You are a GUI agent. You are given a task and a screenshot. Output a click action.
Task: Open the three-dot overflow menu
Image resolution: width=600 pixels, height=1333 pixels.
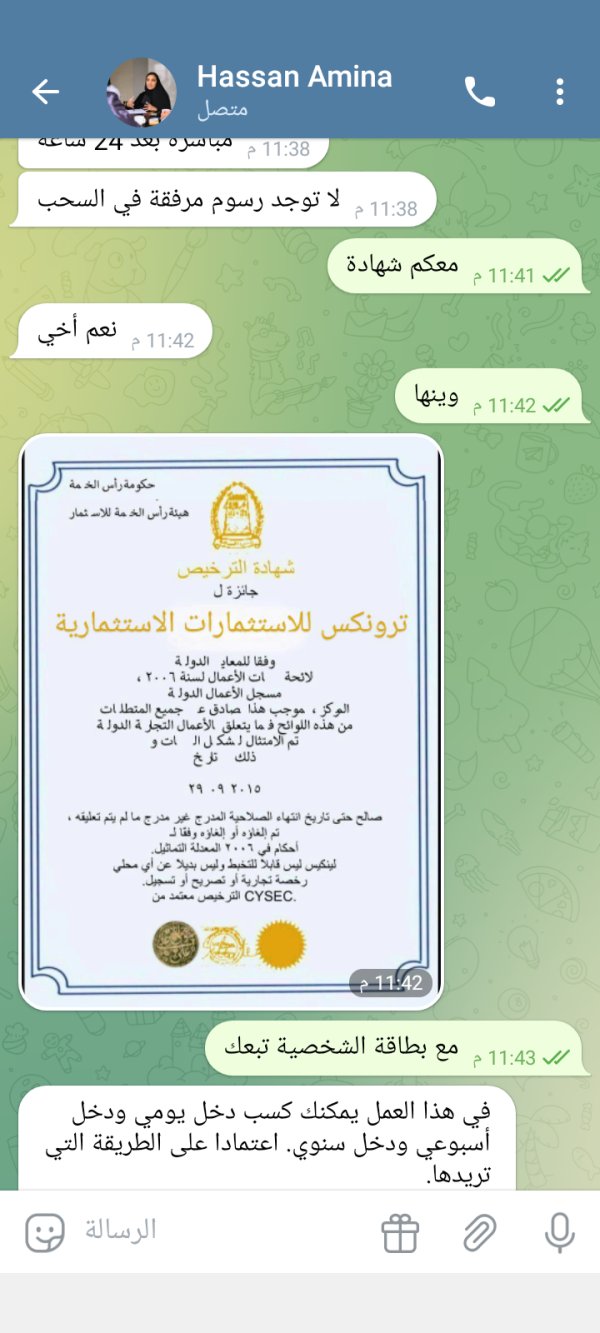click(559, 92)
